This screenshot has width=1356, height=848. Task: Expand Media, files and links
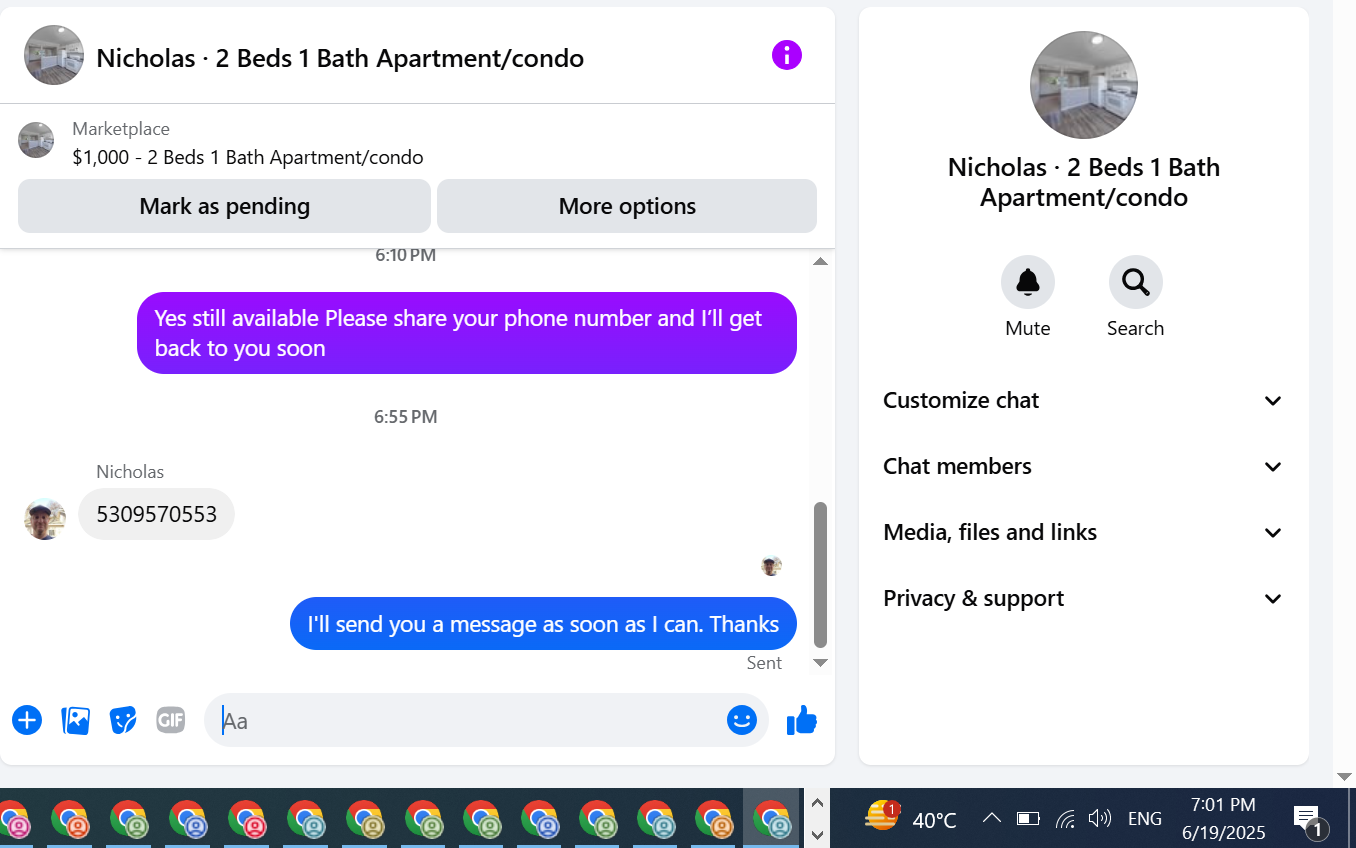pos(1083,532)
